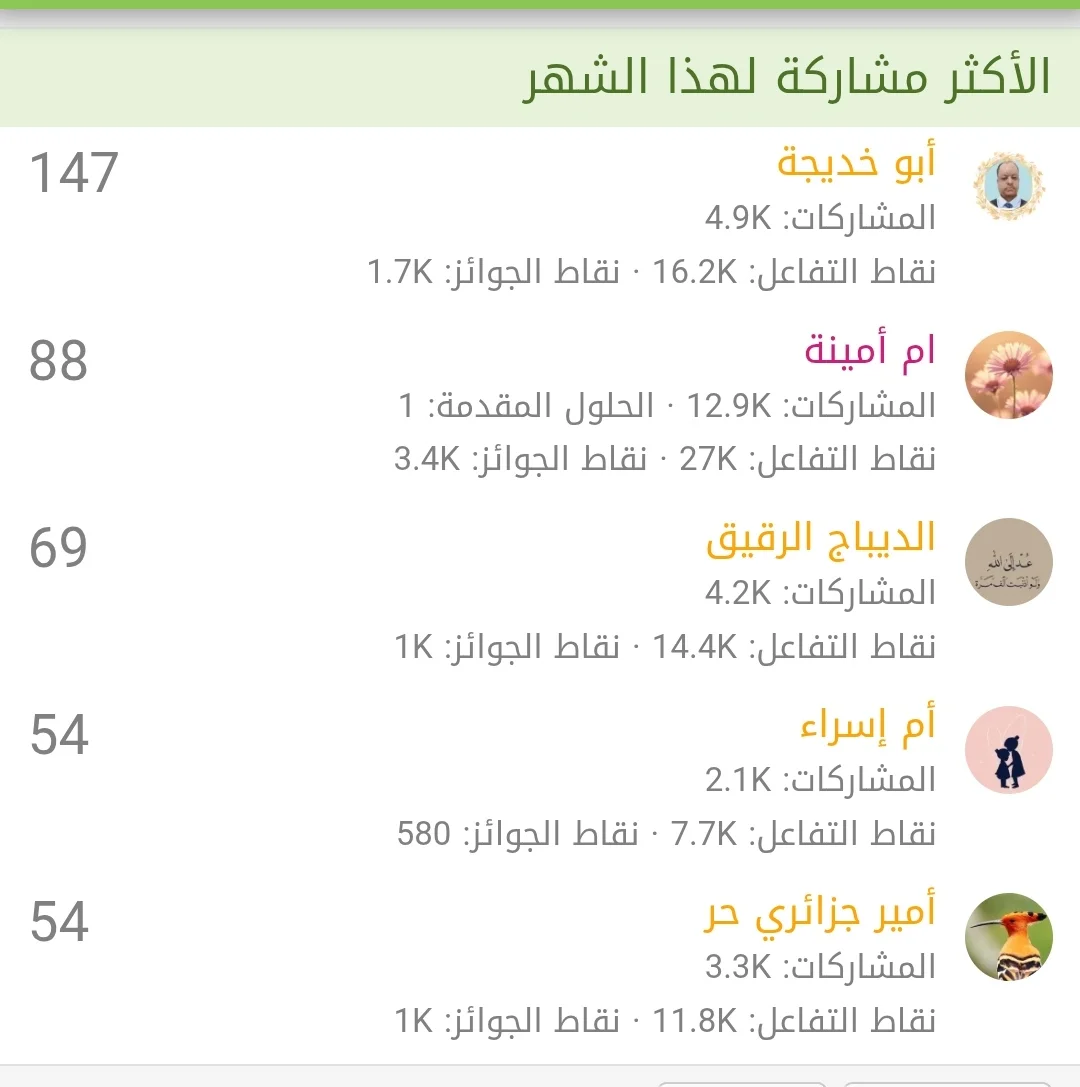Open أمير جزائري حر's profile link
Screen dimensions: 1080x1087
tap(818, 913)
